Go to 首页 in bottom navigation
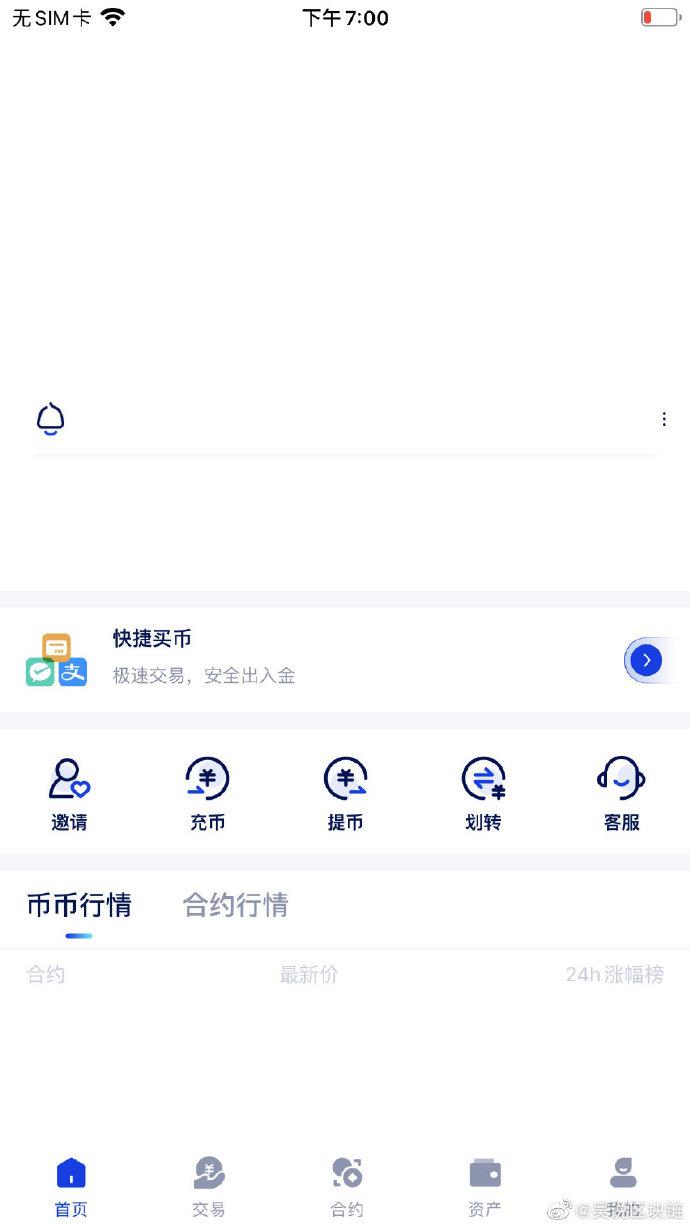The width and height of the screenshot is (690, 1227). [70, 1188]
